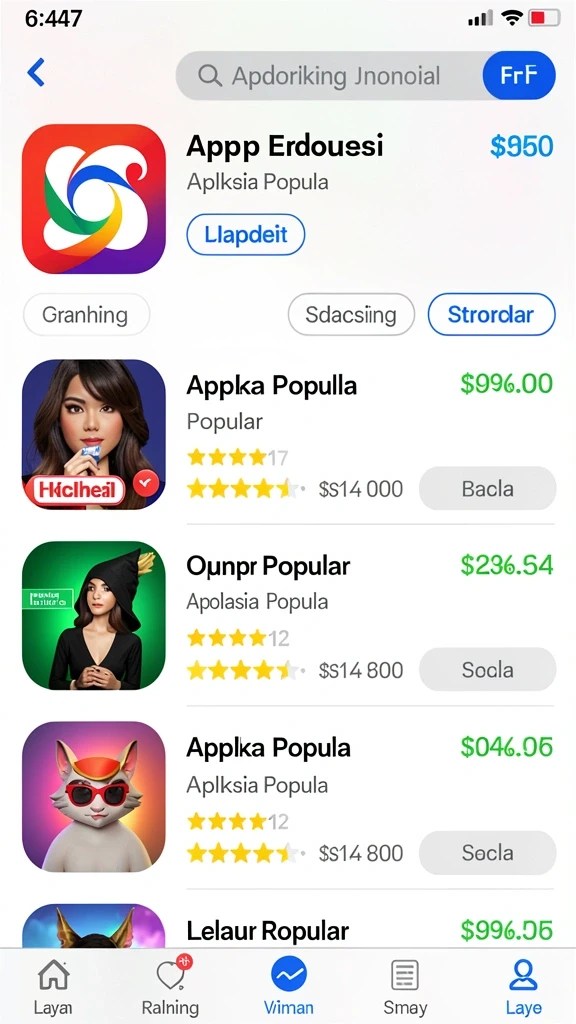Switch to the Viman tab
Screen dimensions: 576x1024
click(x=289, y=988)
